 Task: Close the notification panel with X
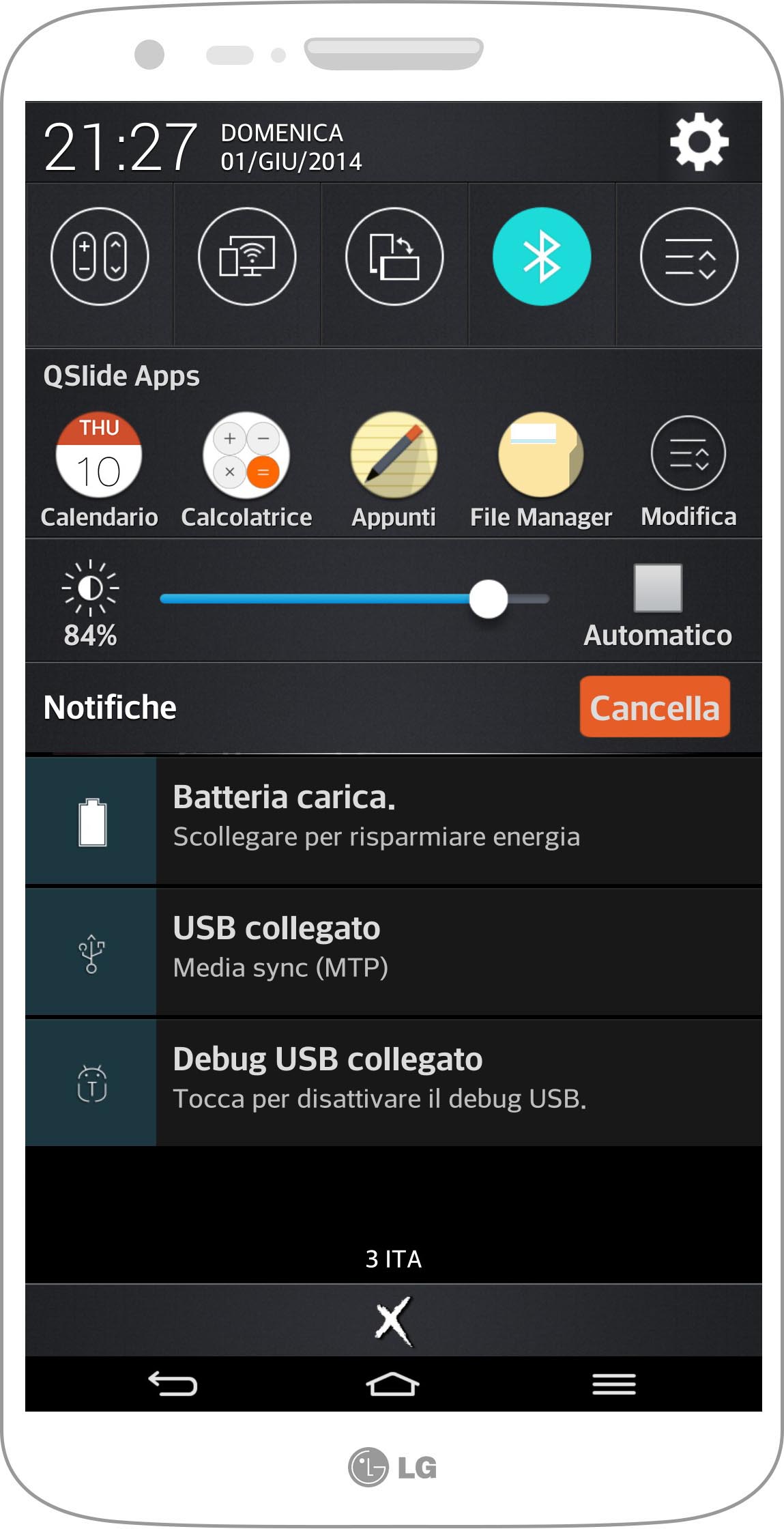tap(394, 1320)
